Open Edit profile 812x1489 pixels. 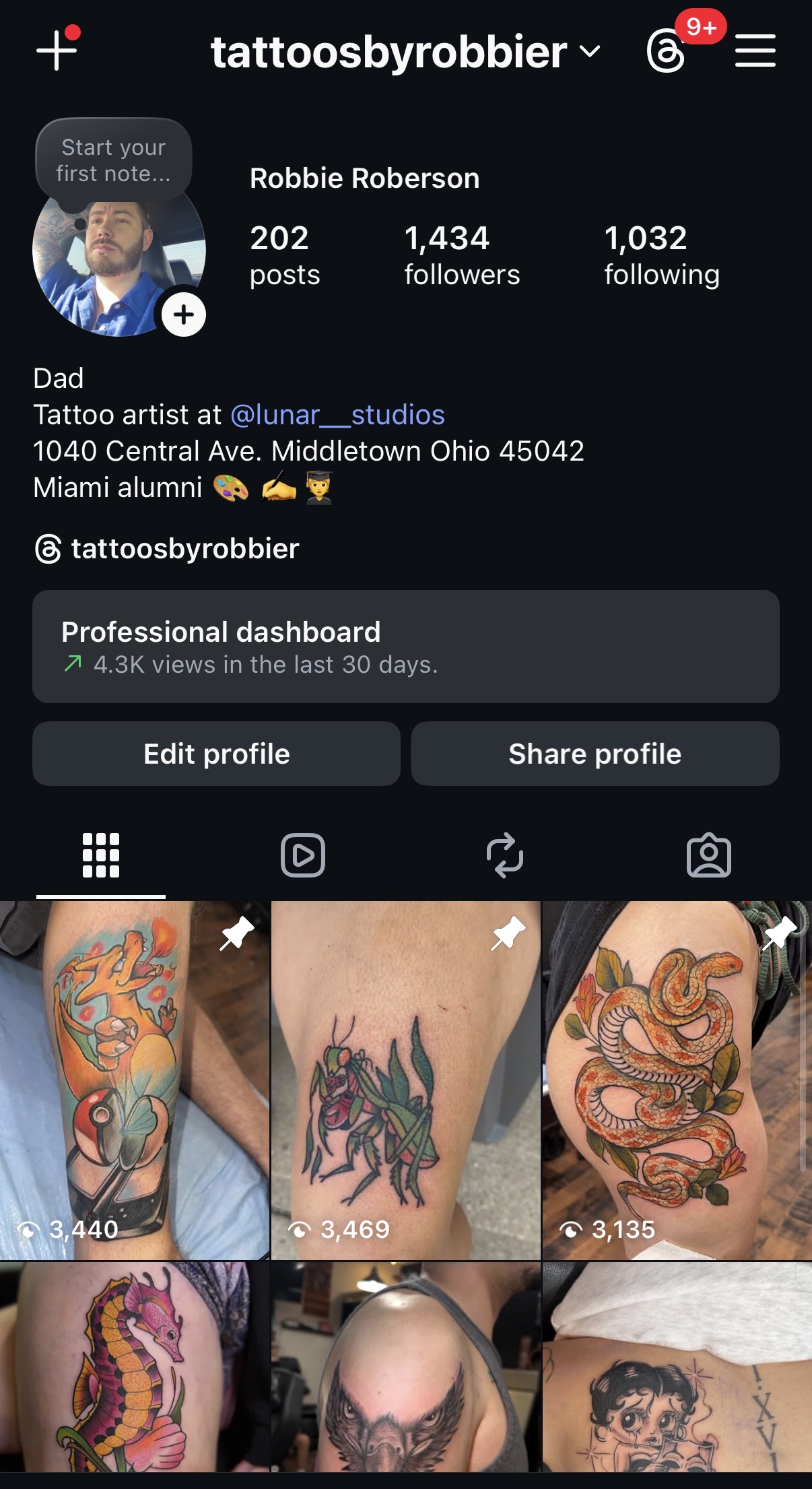215,754
